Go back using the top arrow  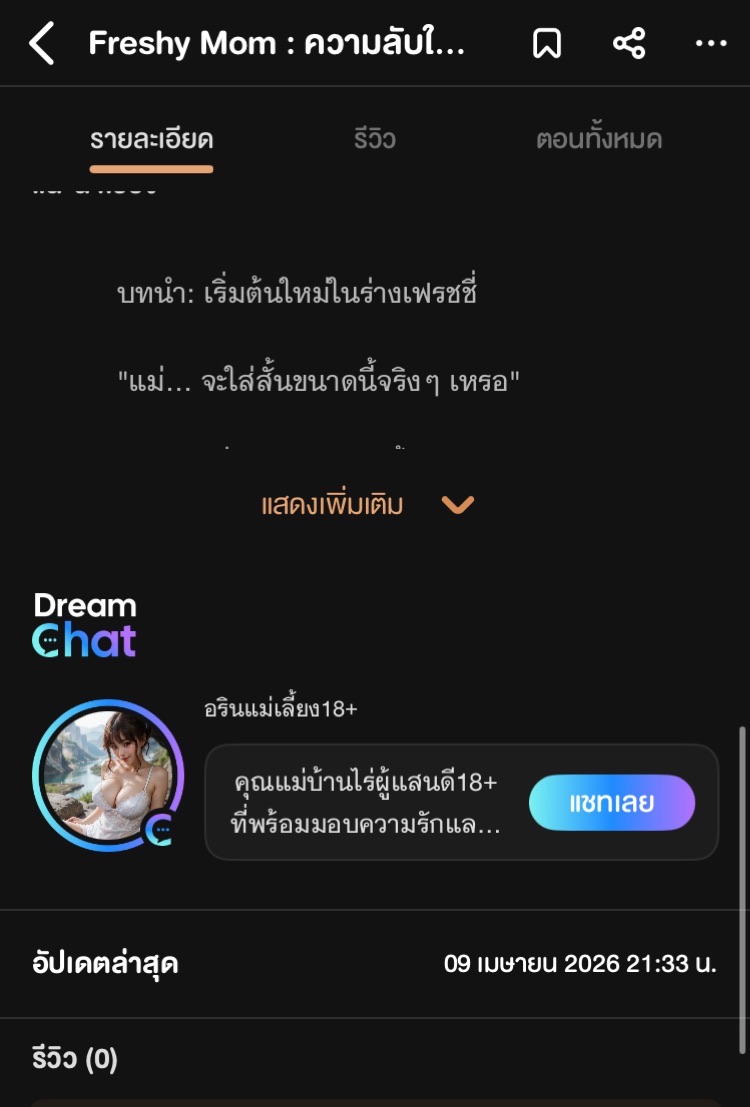click(x=42, y=44)
